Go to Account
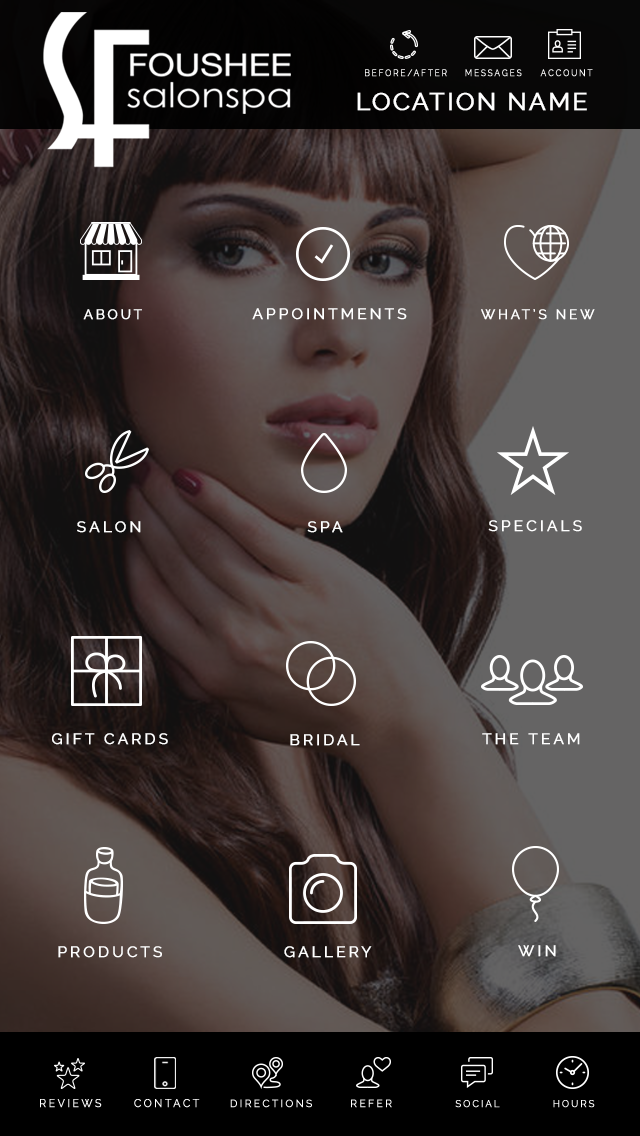This screenshot has width=640, height=1136. 566,54
